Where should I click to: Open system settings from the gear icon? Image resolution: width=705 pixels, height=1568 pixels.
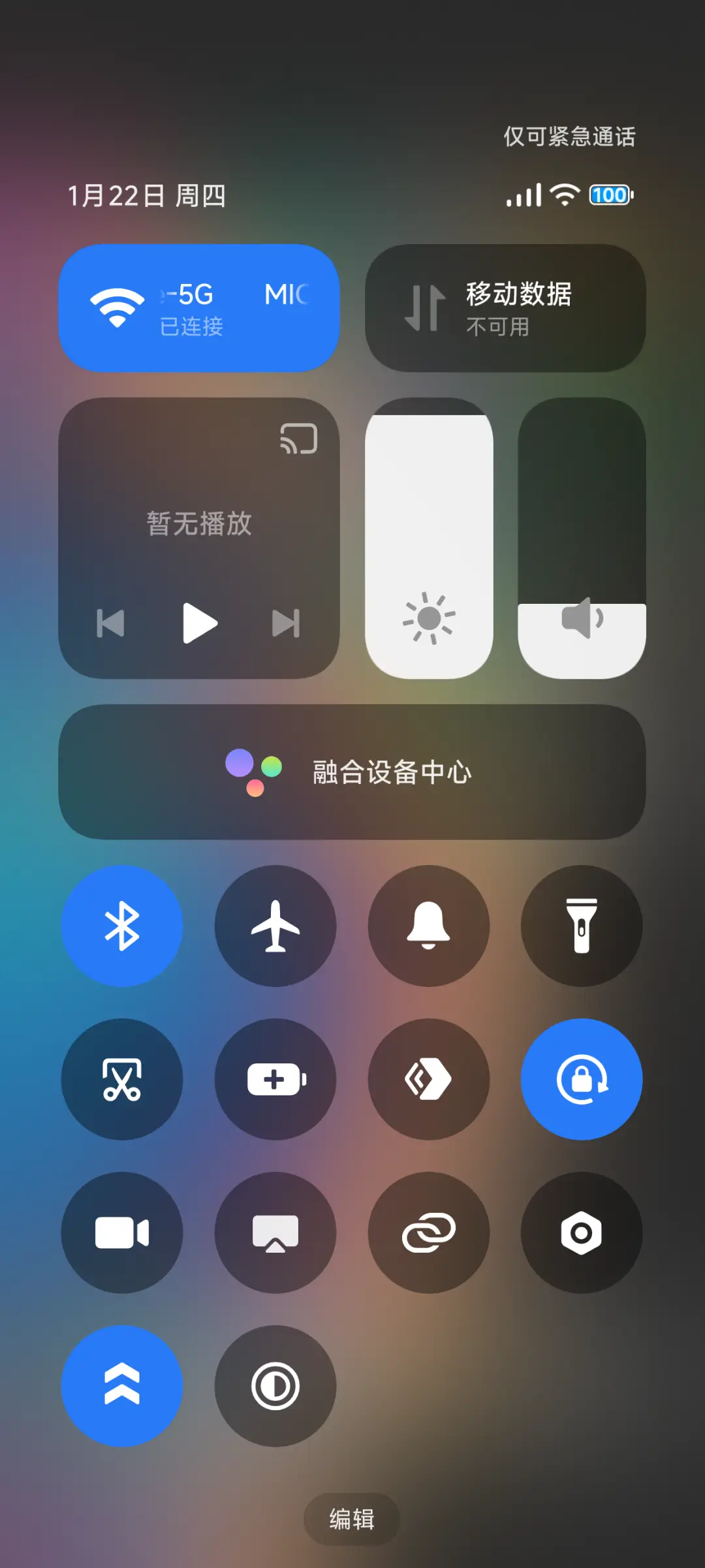tap(582, 1232)
